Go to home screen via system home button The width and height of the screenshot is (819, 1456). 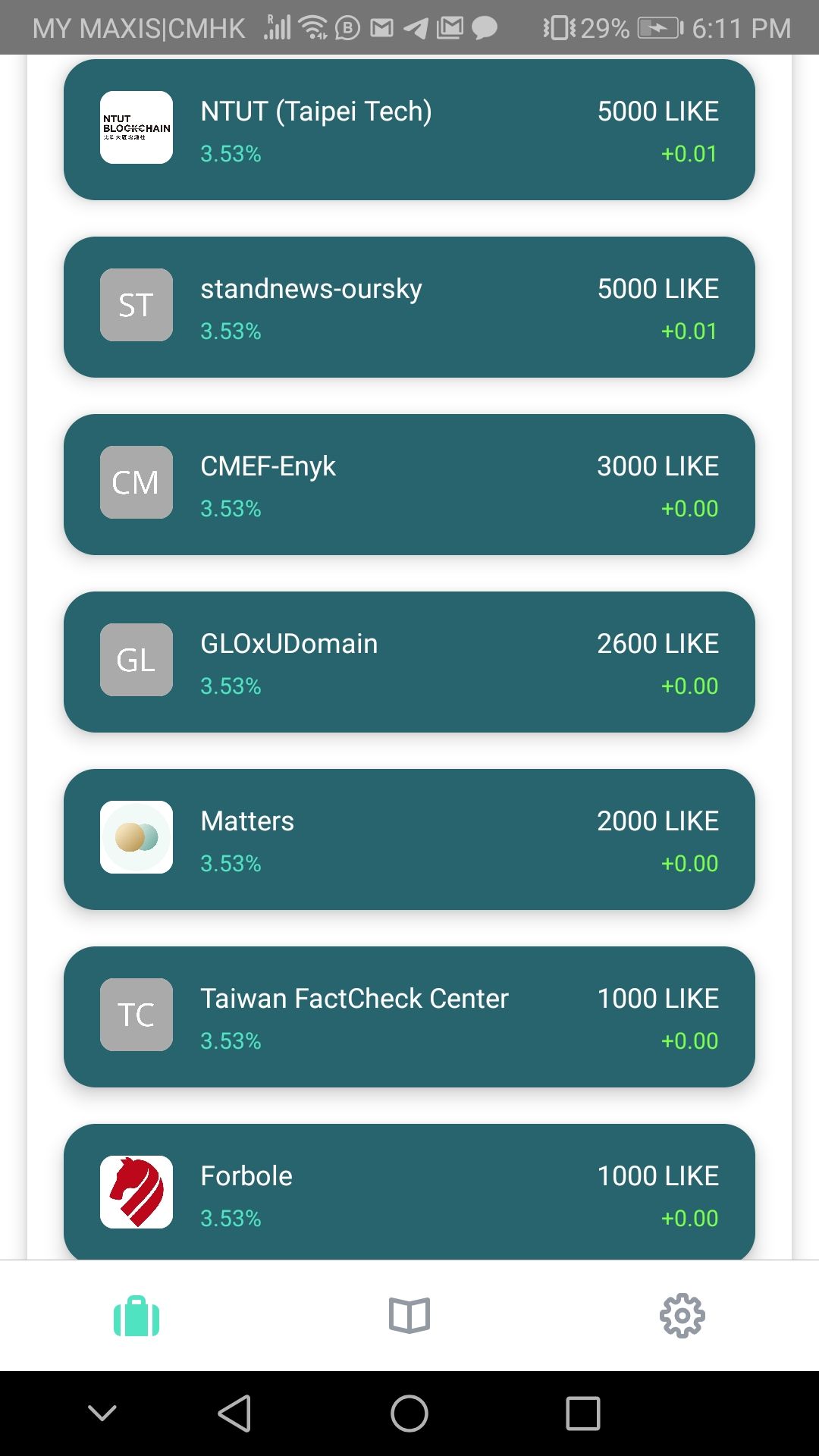pos(409,1414)
